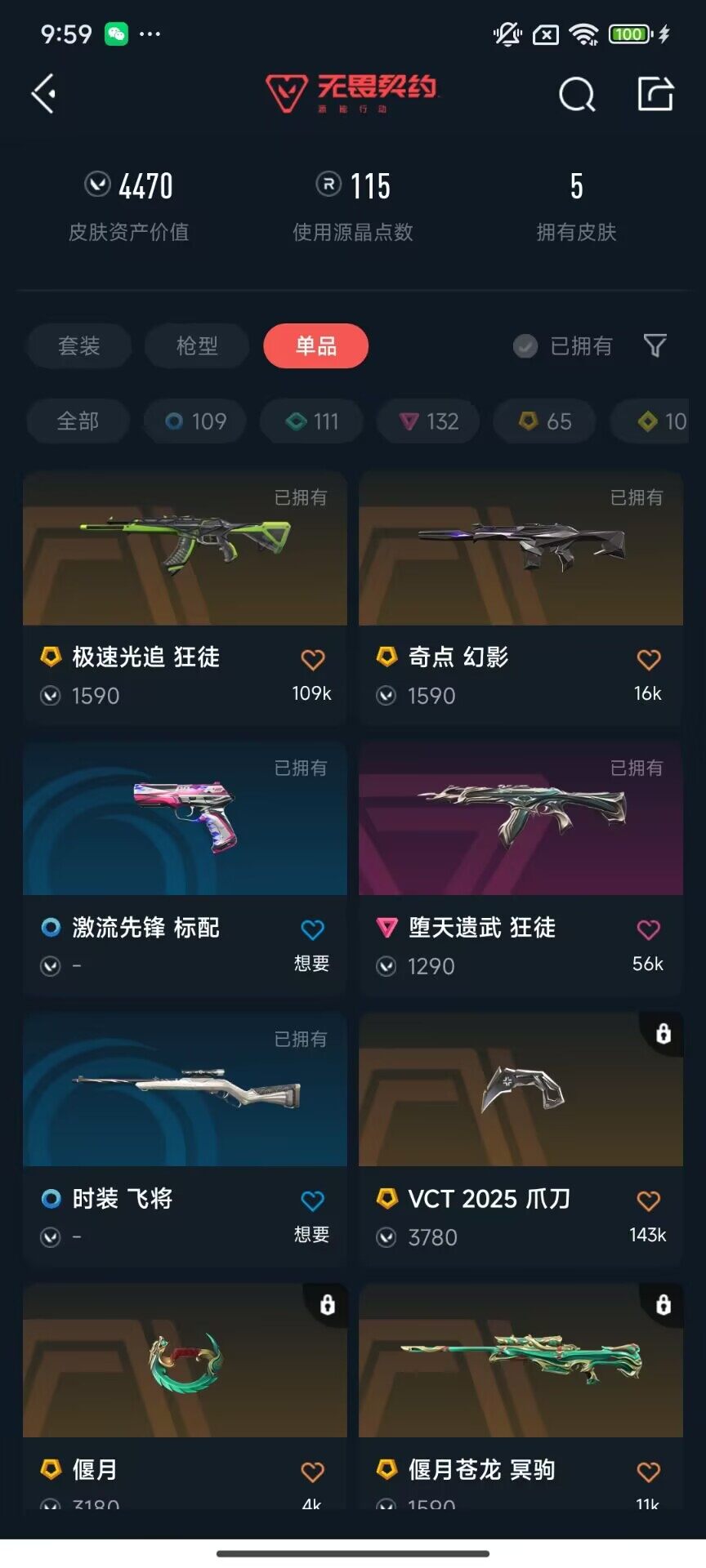
Task: Select the teal currency filter showing 111
Action: coord(311,421)
